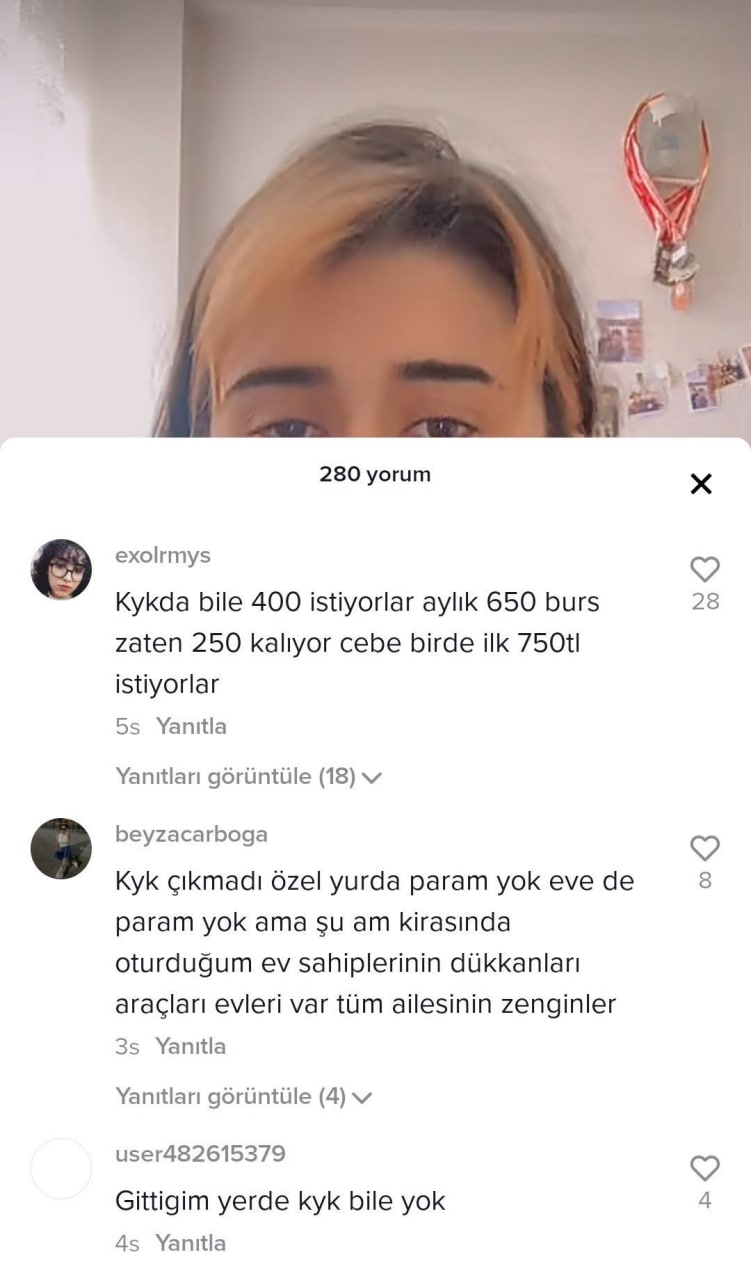Screen dimensions: 751x1280
Task: Like beyzacarboga's comment
Action: pos(705,849)
